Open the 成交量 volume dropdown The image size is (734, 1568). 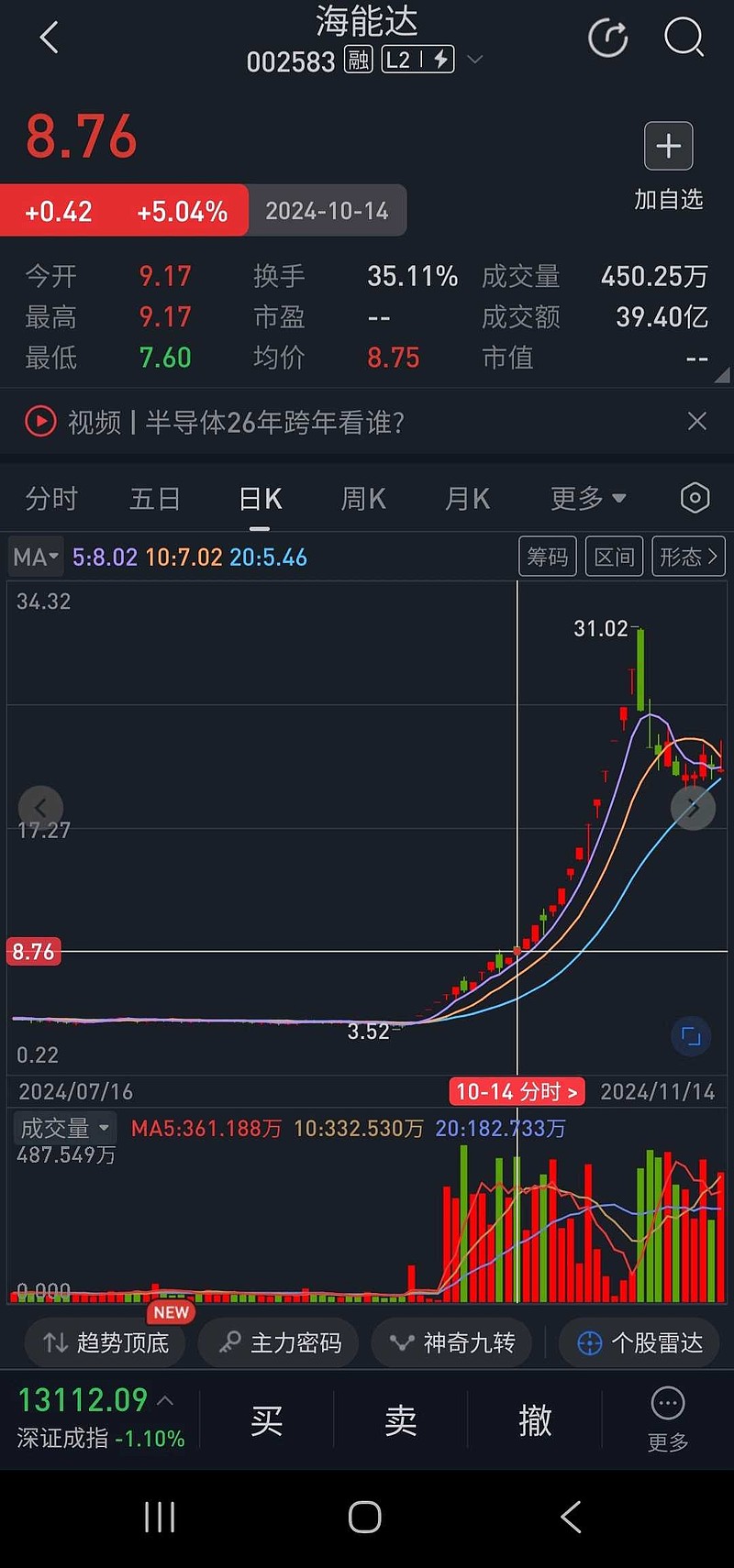pos(63,1128)
